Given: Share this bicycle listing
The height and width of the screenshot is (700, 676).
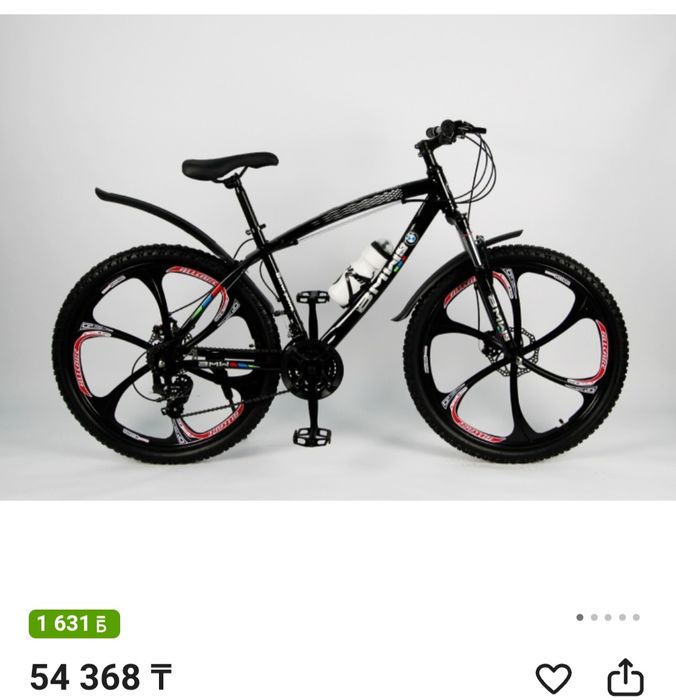Looking at the screenshot, I should point(624,675).
